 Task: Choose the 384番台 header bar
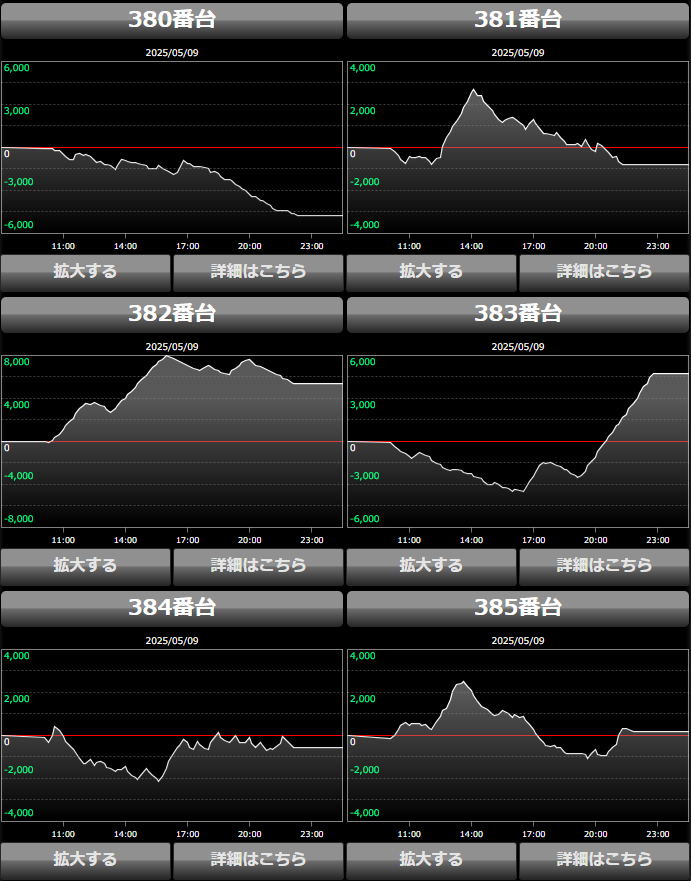point(172,607)
